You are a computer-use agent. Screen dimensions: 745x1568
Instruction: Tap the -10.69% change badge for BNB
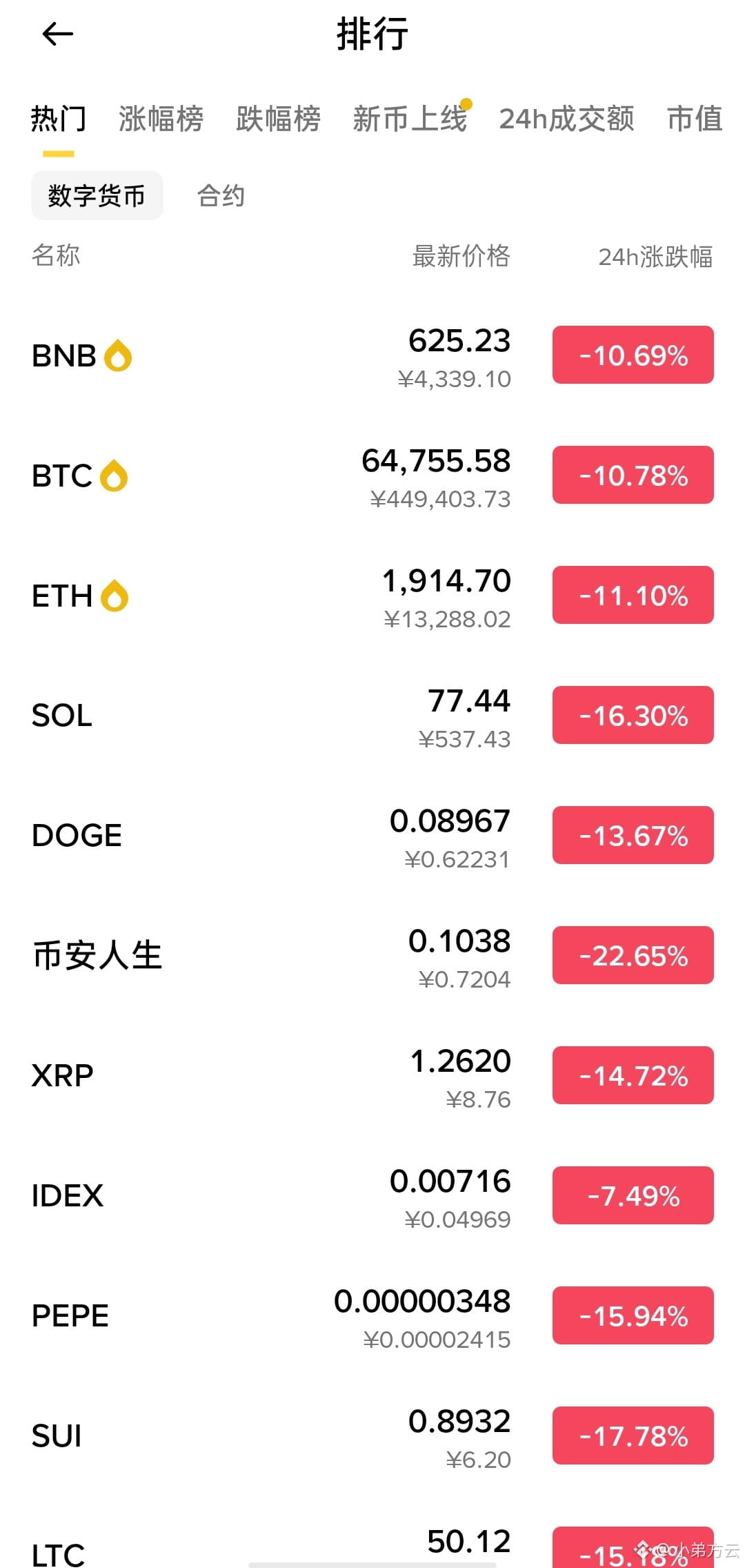click(x=633, y=355)
